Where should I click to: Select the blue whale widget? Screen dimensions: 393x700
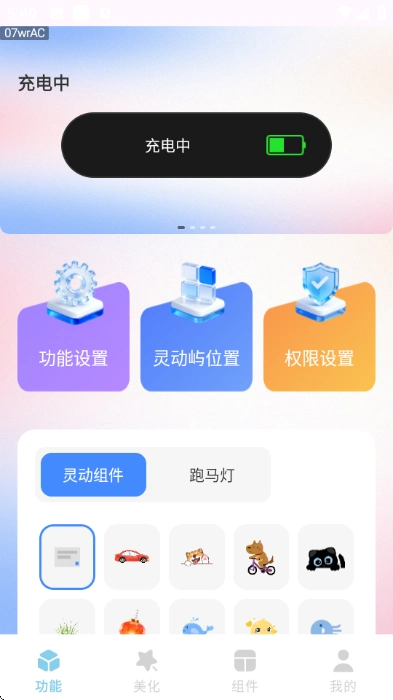click(x=196, y=618)
